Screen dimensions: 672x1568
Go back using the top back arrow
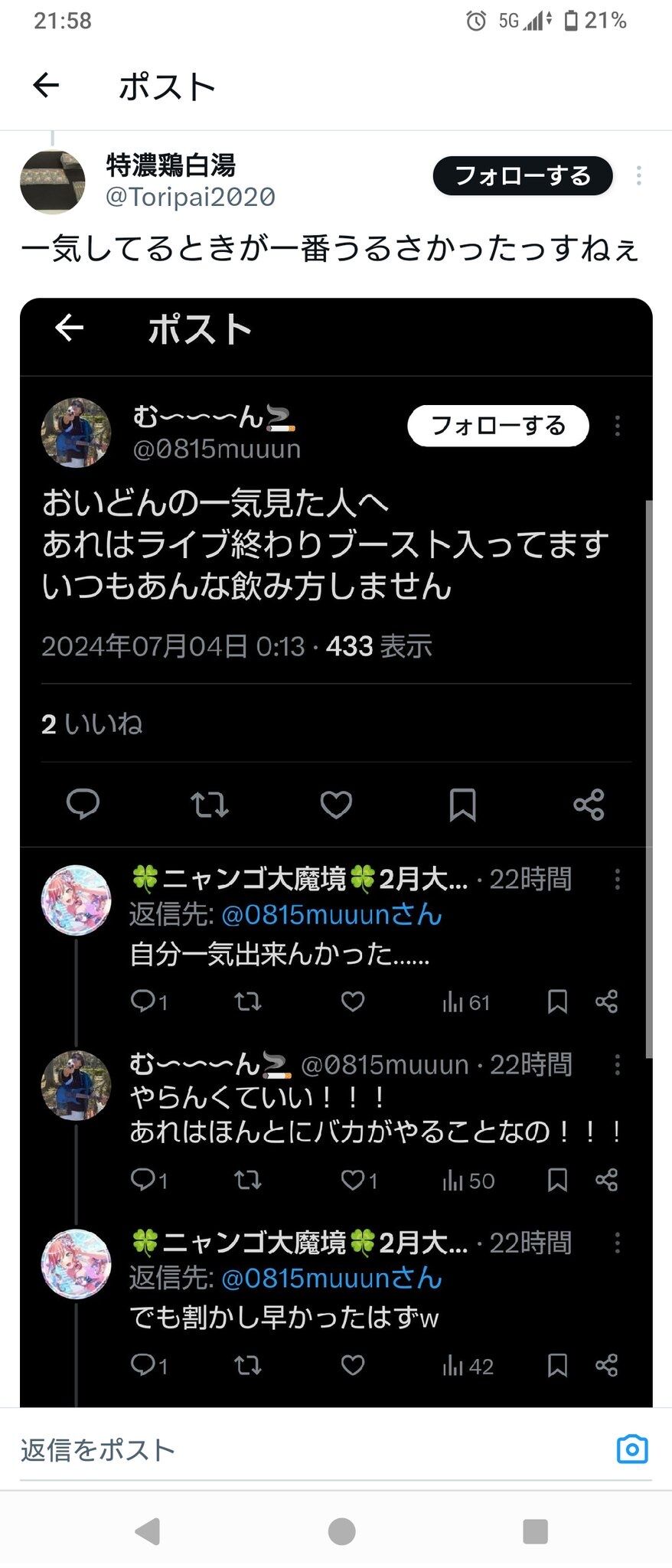(x=46, y=85)
